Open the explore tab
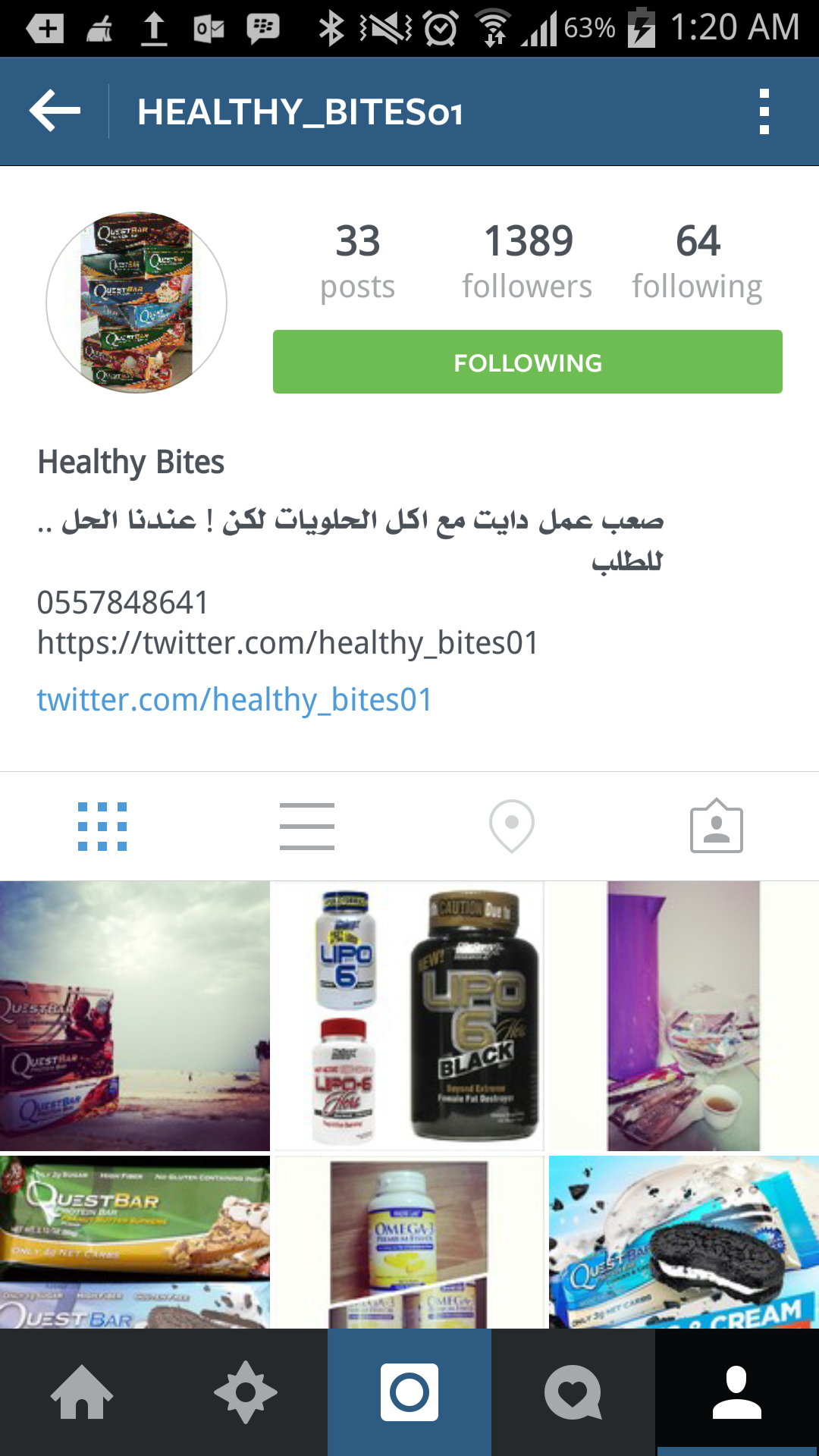The height and width of the screenshot is (1456, 819). pyautogui.click(x=246, y=1392)
